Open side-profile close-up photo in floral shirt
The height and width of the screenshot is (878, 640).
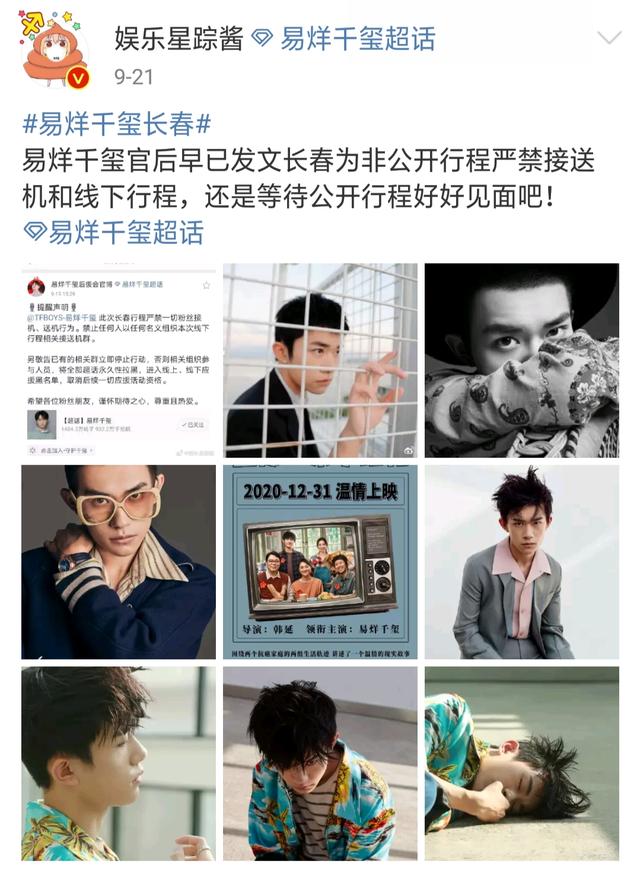pyautogui.click(x=118, y=763)
